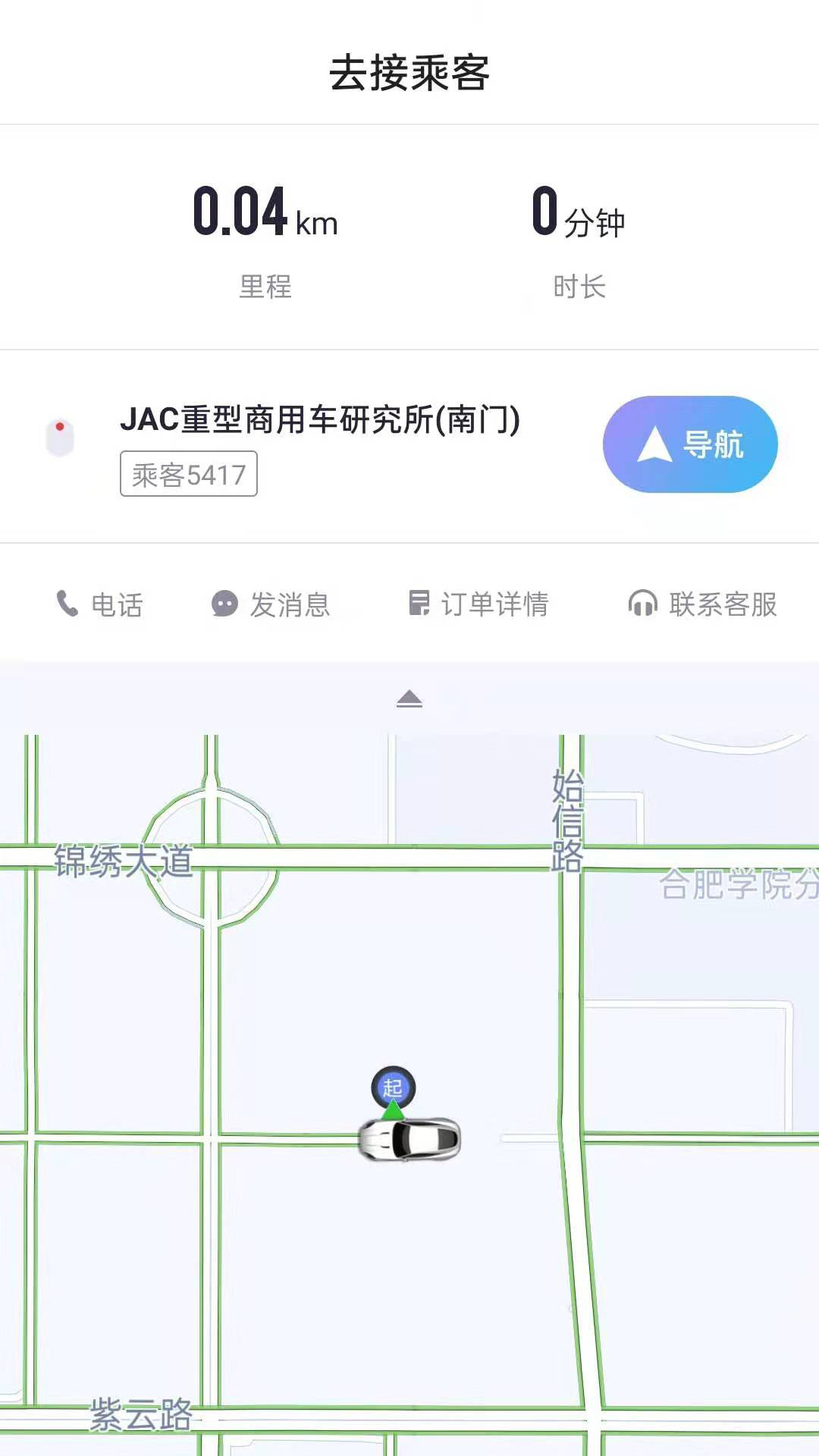This screenshot has width=819, height=1456.
Task: Tap the headset icon for 联系客服
Action: click(x=641, y=604)
